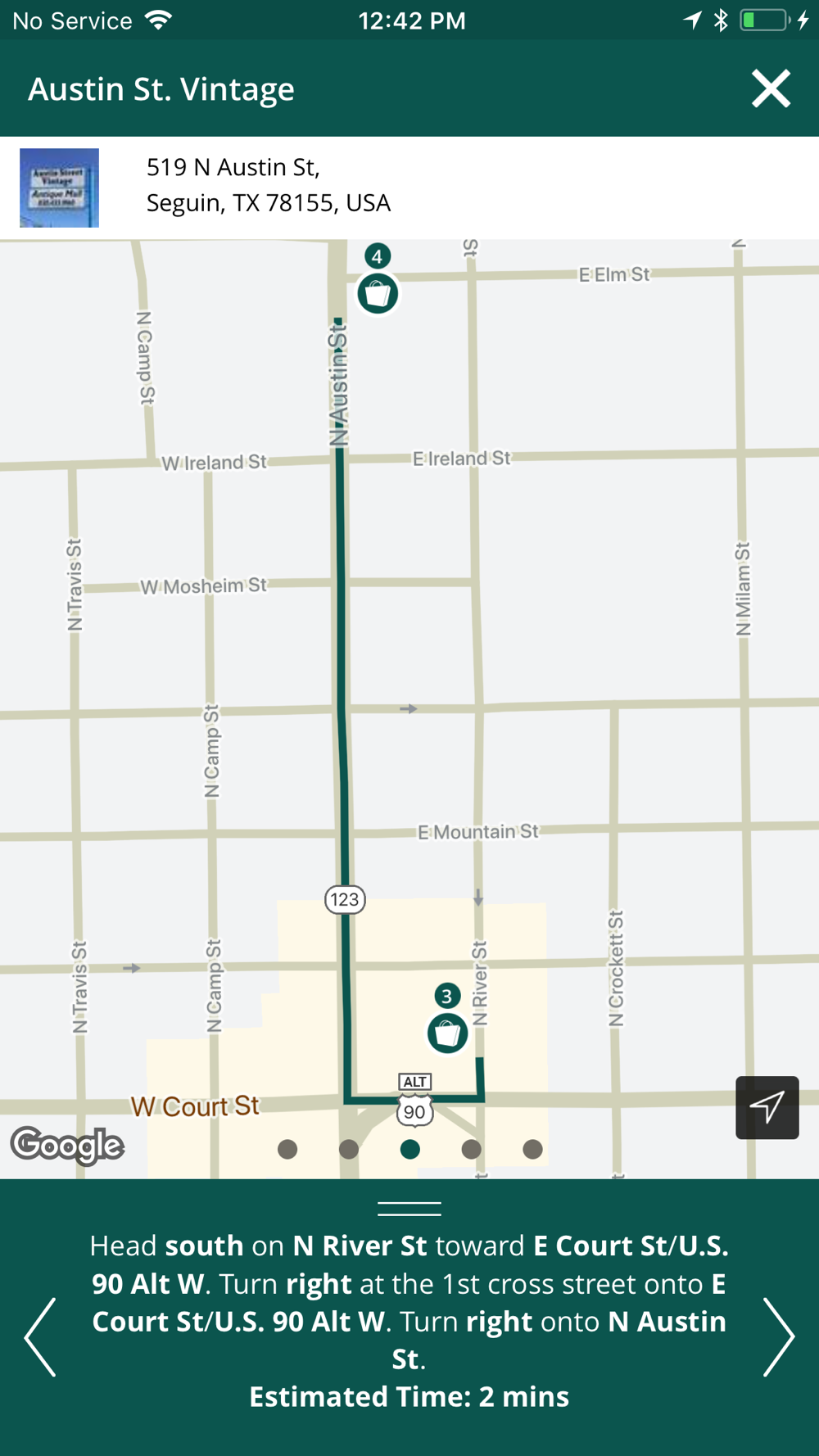
Task: Jump to the first page indicator dot
Action: point(287,1149)
